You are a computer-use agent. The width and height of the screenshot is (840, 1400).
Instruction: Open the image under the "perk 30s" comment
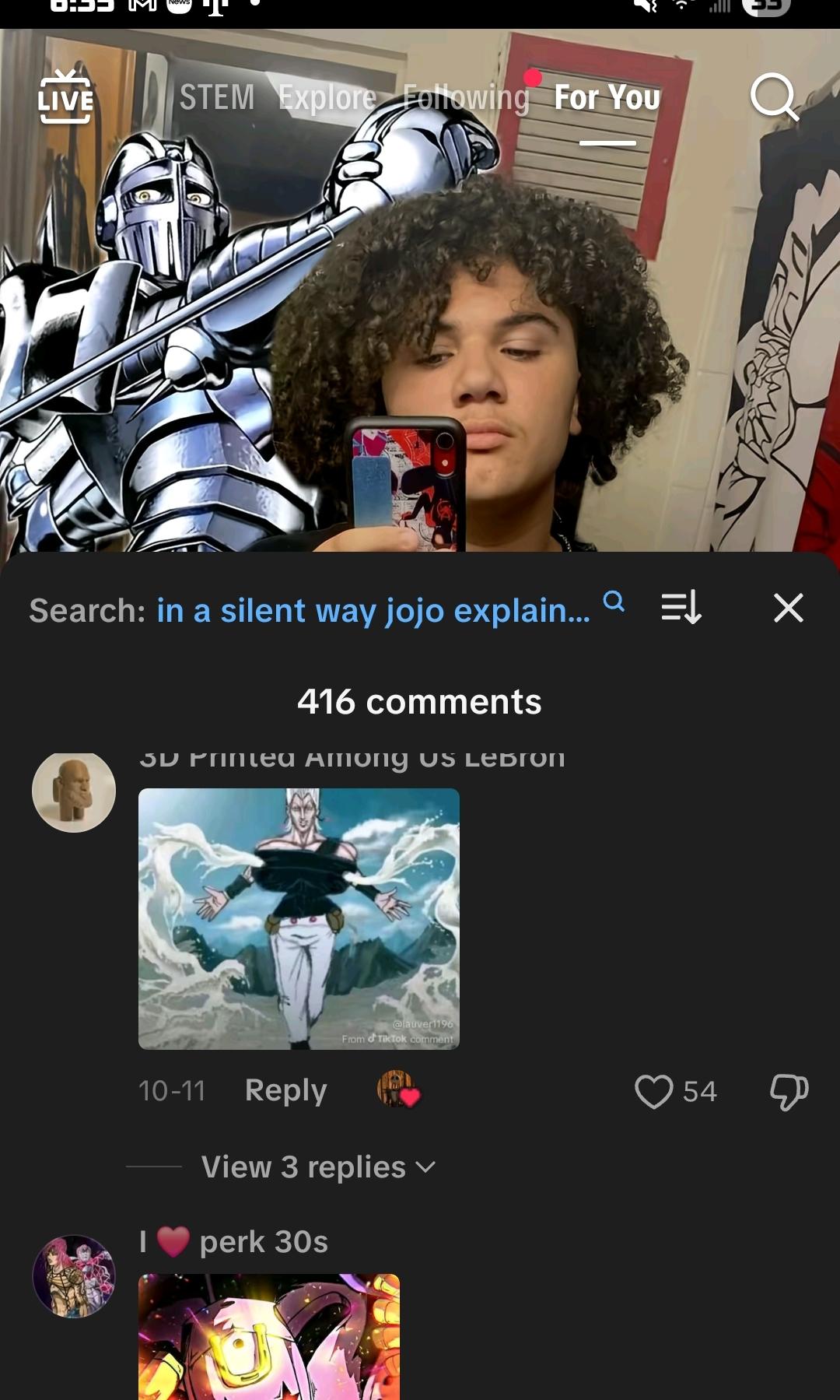(x=269, y=1337)
